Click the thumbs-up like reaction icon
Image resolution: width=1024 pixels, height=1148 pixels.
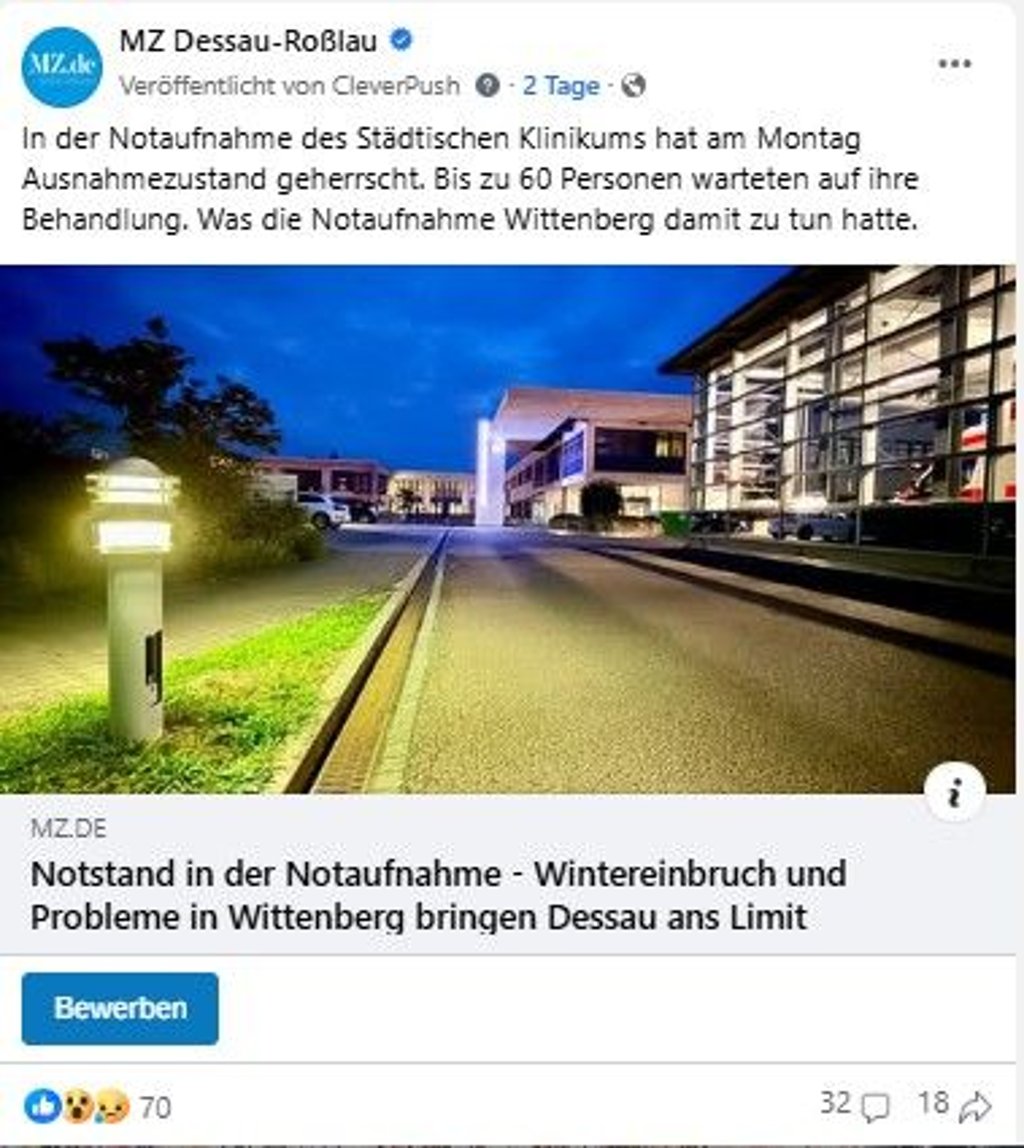point(44,1104)
